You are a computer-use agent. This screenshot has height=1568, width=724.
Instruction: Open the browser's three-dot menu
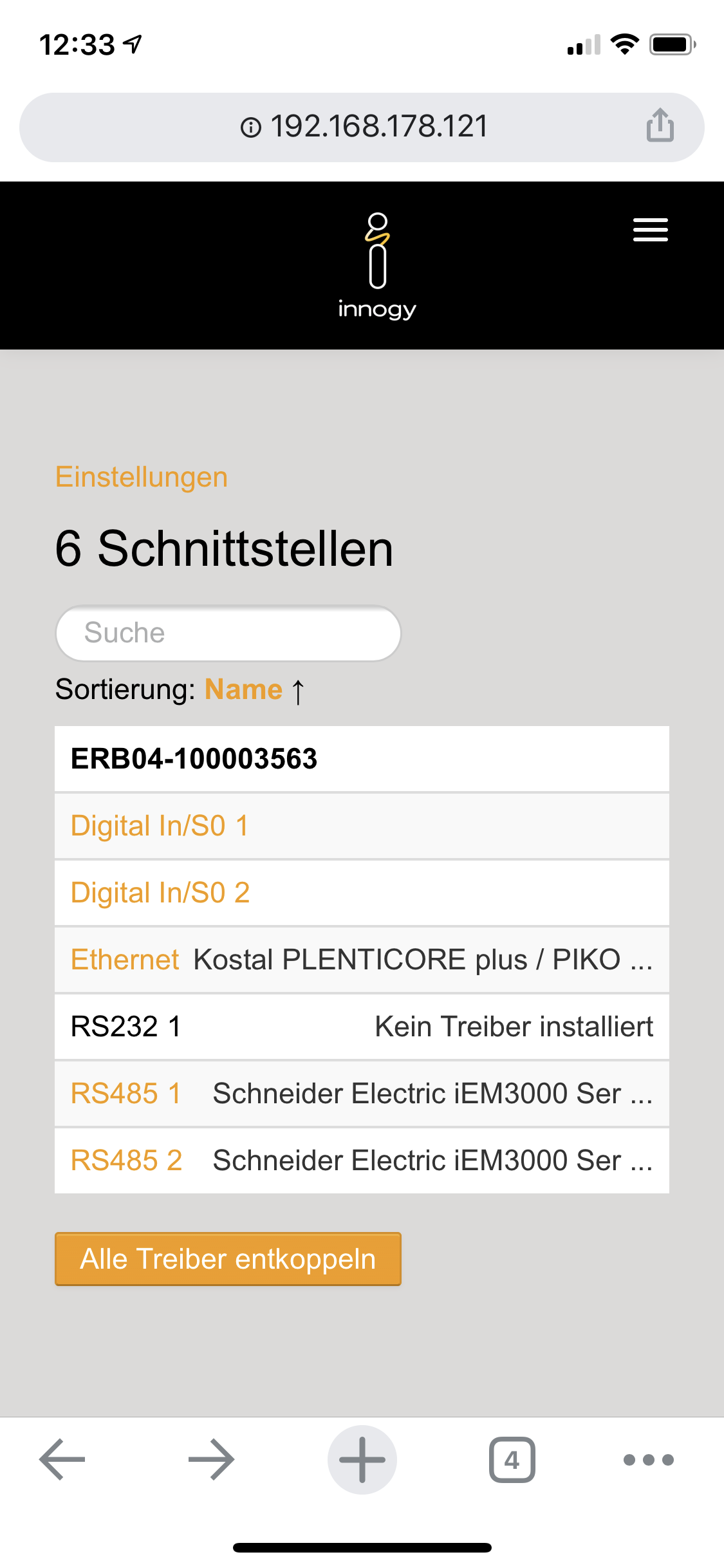[648, 1460]
